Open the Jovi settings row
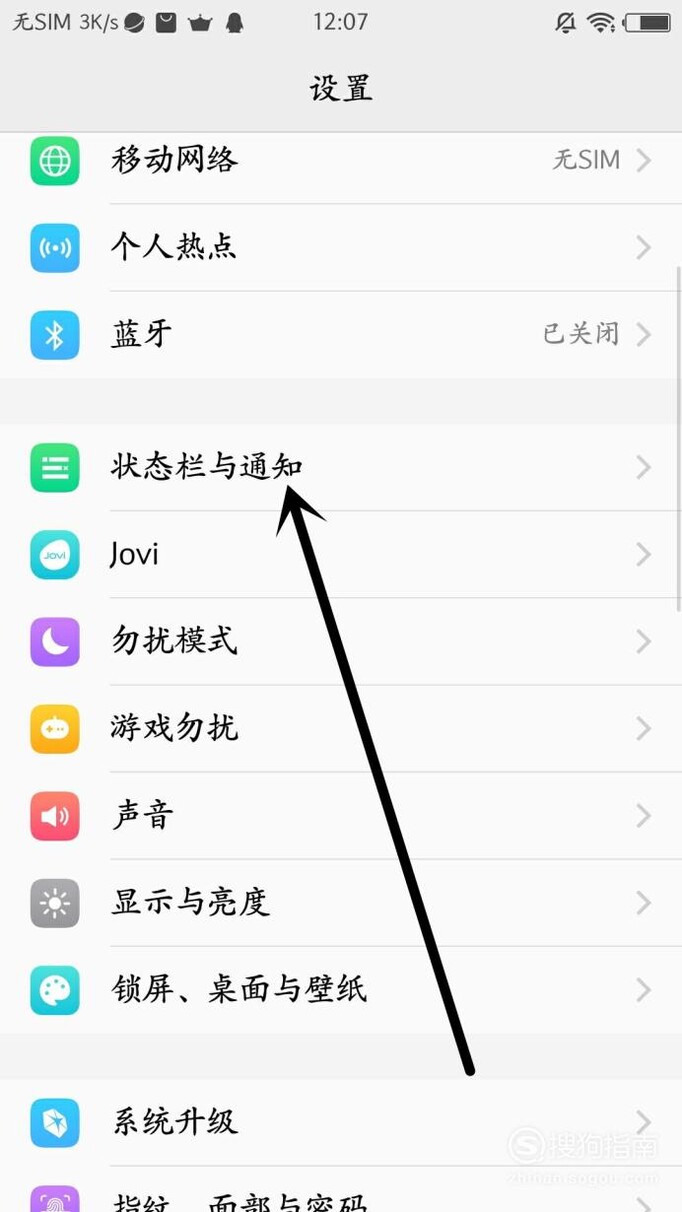Image resolution: width=682 pixels, height=1212 pixels. point(340,554)
